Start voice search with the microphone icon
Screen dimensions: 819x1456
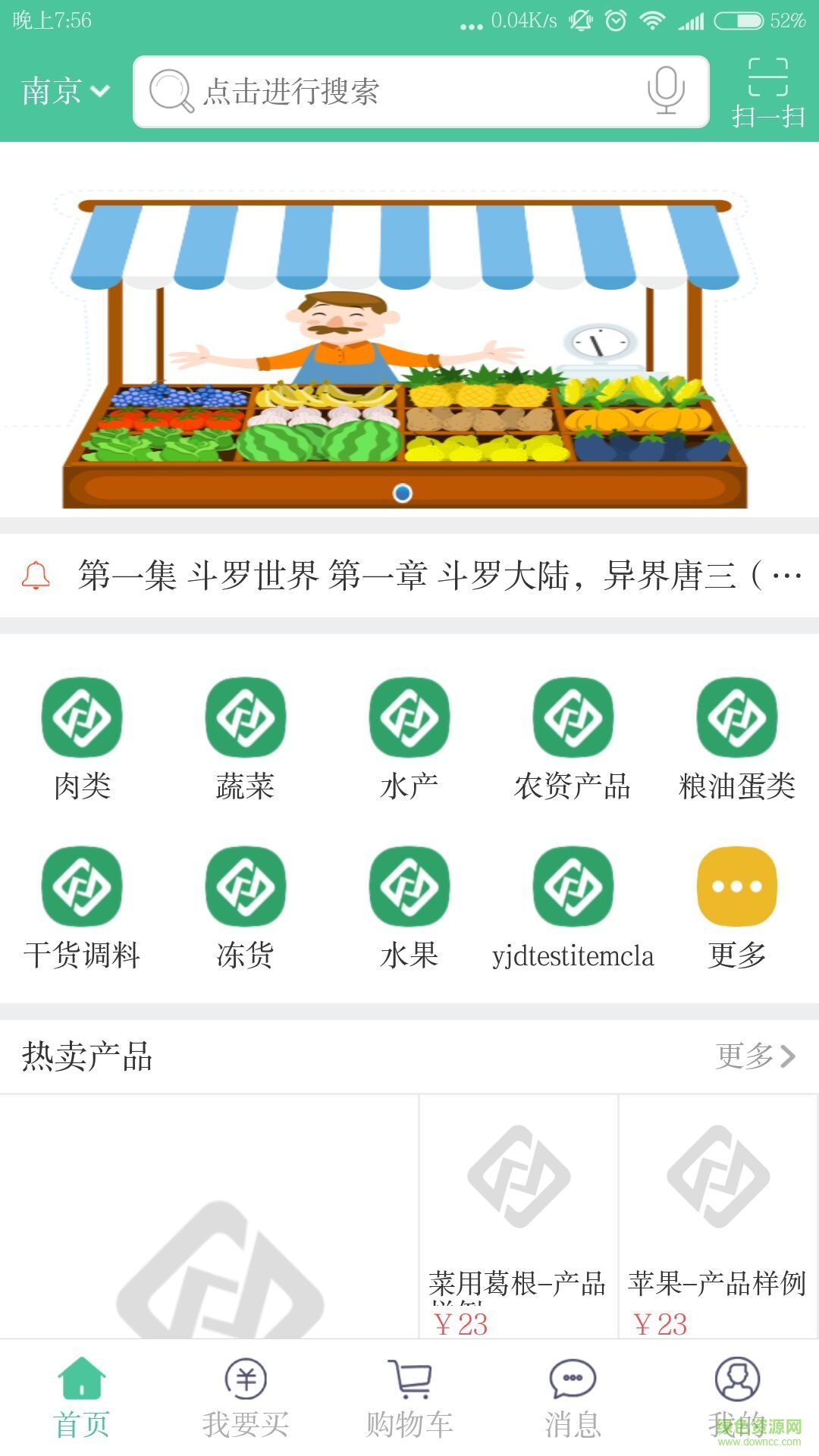pos(665,91)
